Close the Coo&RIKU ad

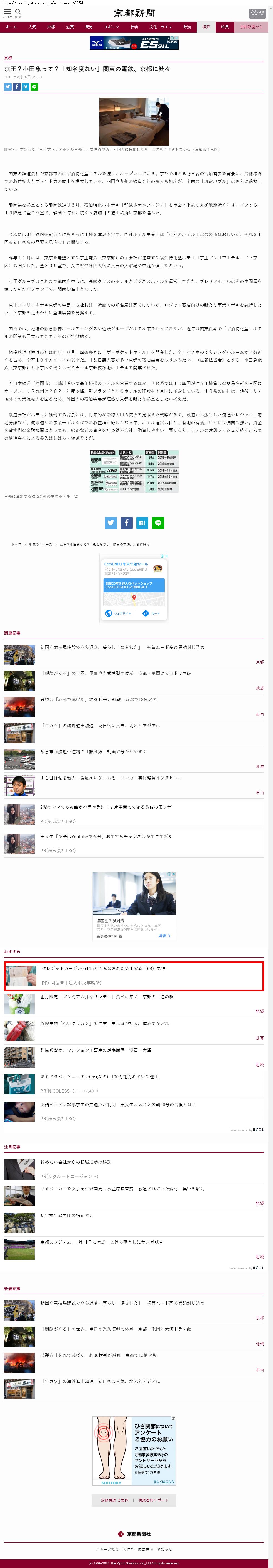167,556
